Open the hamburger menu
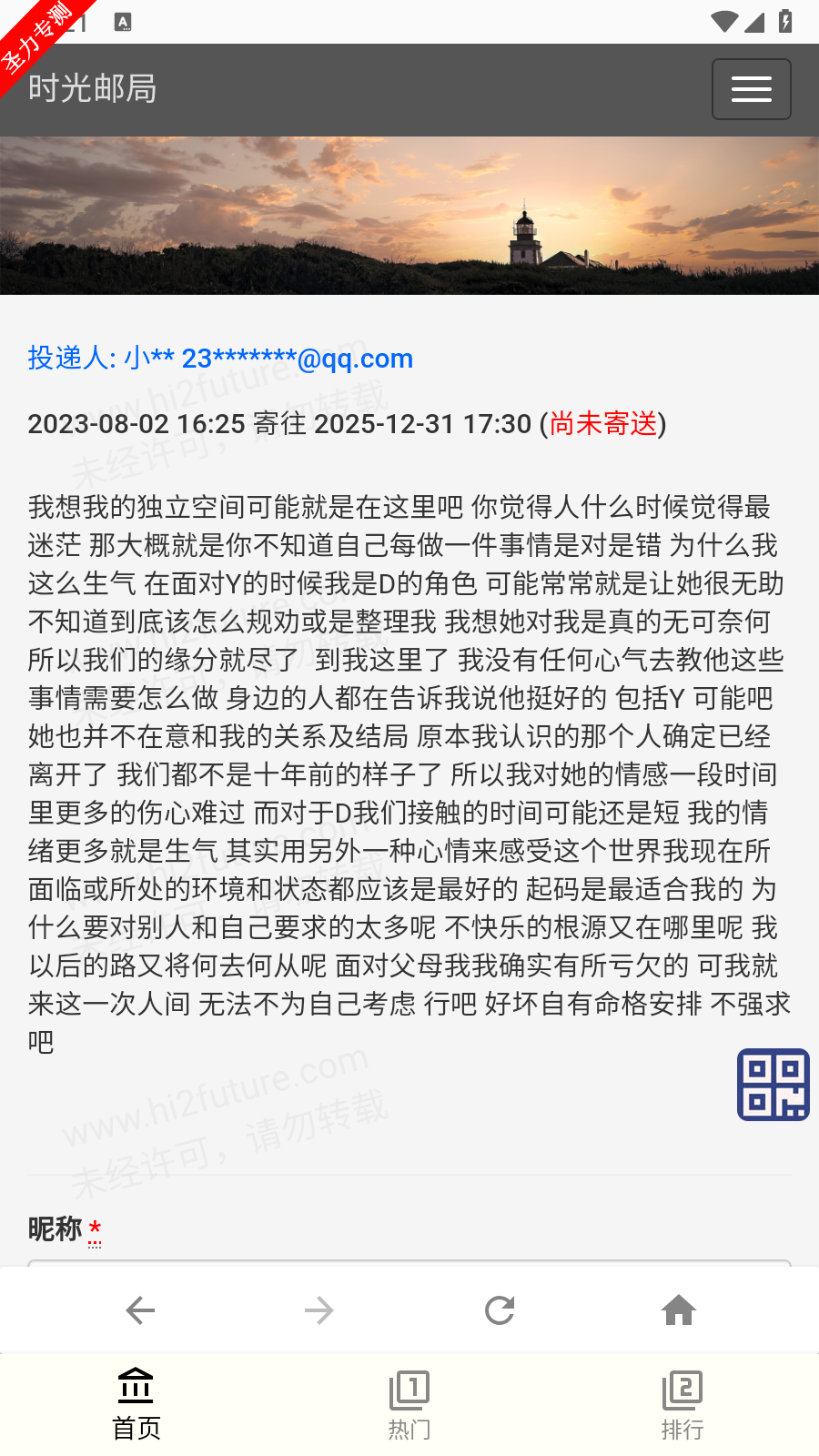819x1456 pixels. pyautogui.click(x=751, y=89)
